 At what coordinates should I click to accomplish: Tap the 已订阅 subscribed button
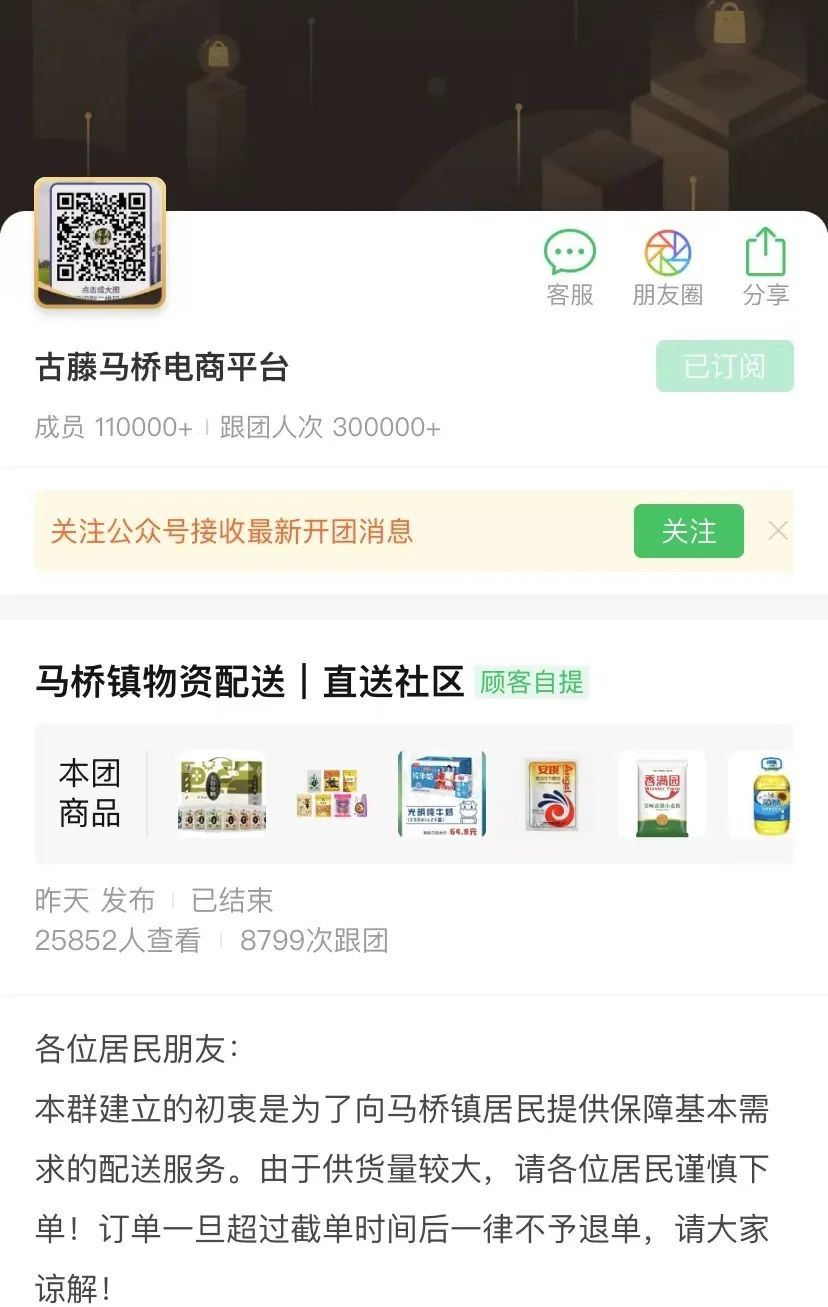point(724,366)
